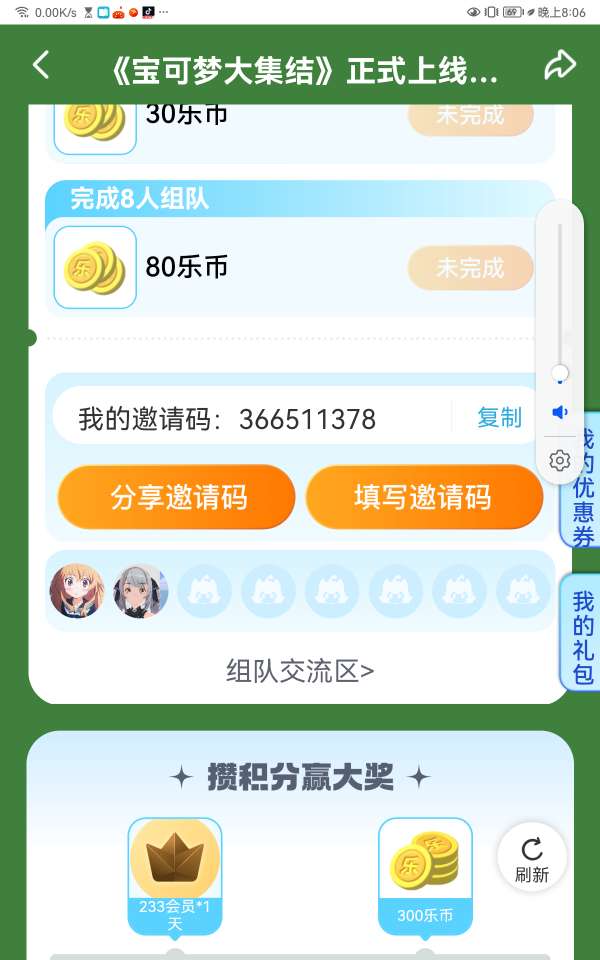Copy my invitation code

[499, 418]
